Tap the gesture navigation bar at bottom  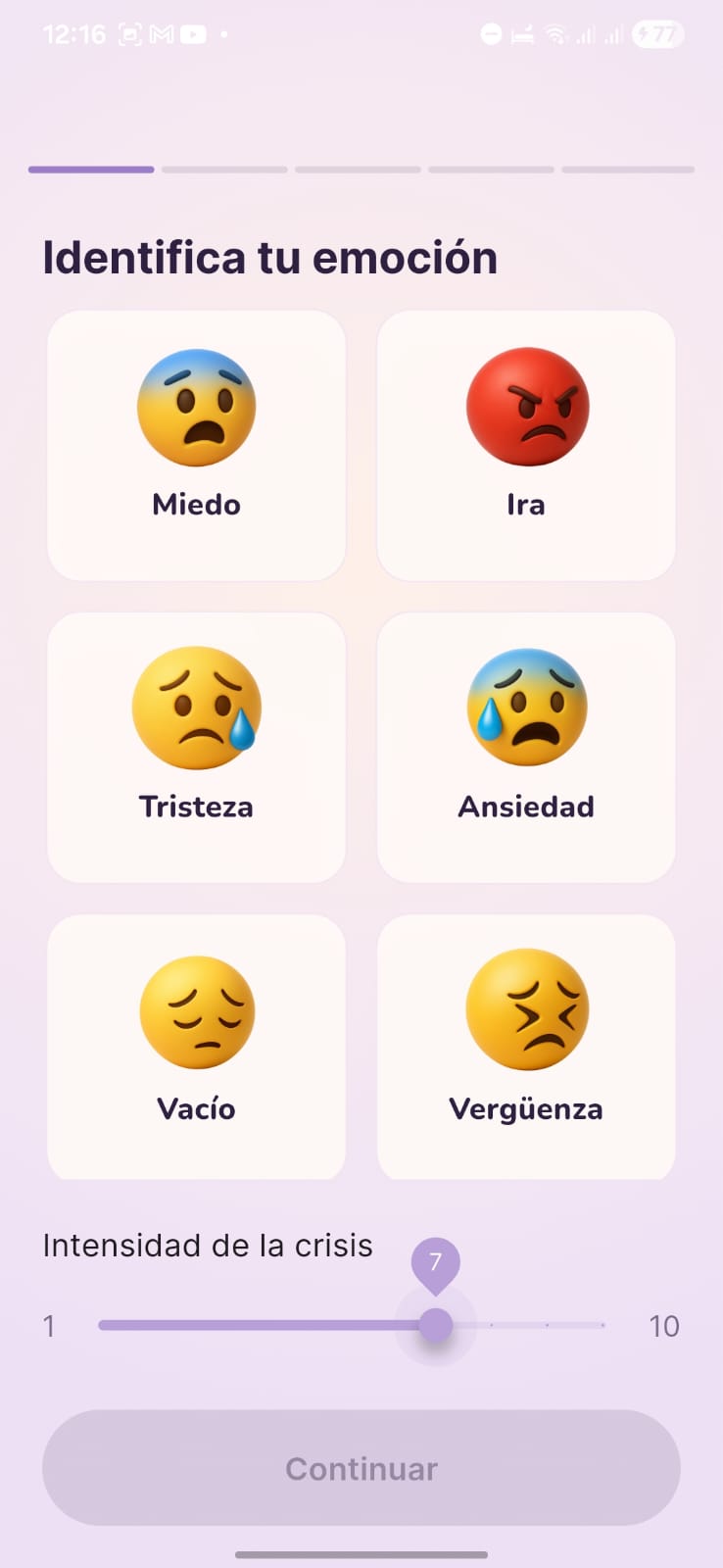[361, 1553]
